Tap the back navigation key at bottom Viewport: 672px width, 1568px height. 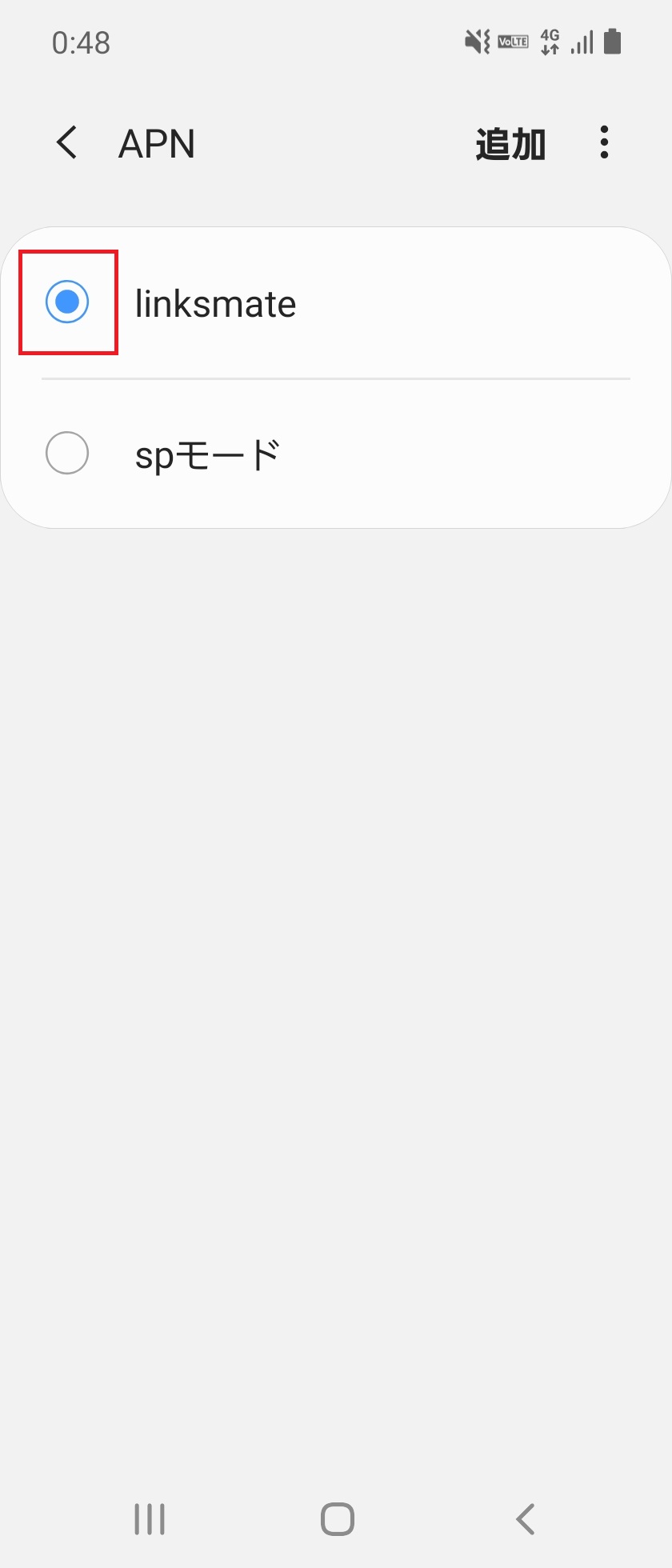(524, 1518)
